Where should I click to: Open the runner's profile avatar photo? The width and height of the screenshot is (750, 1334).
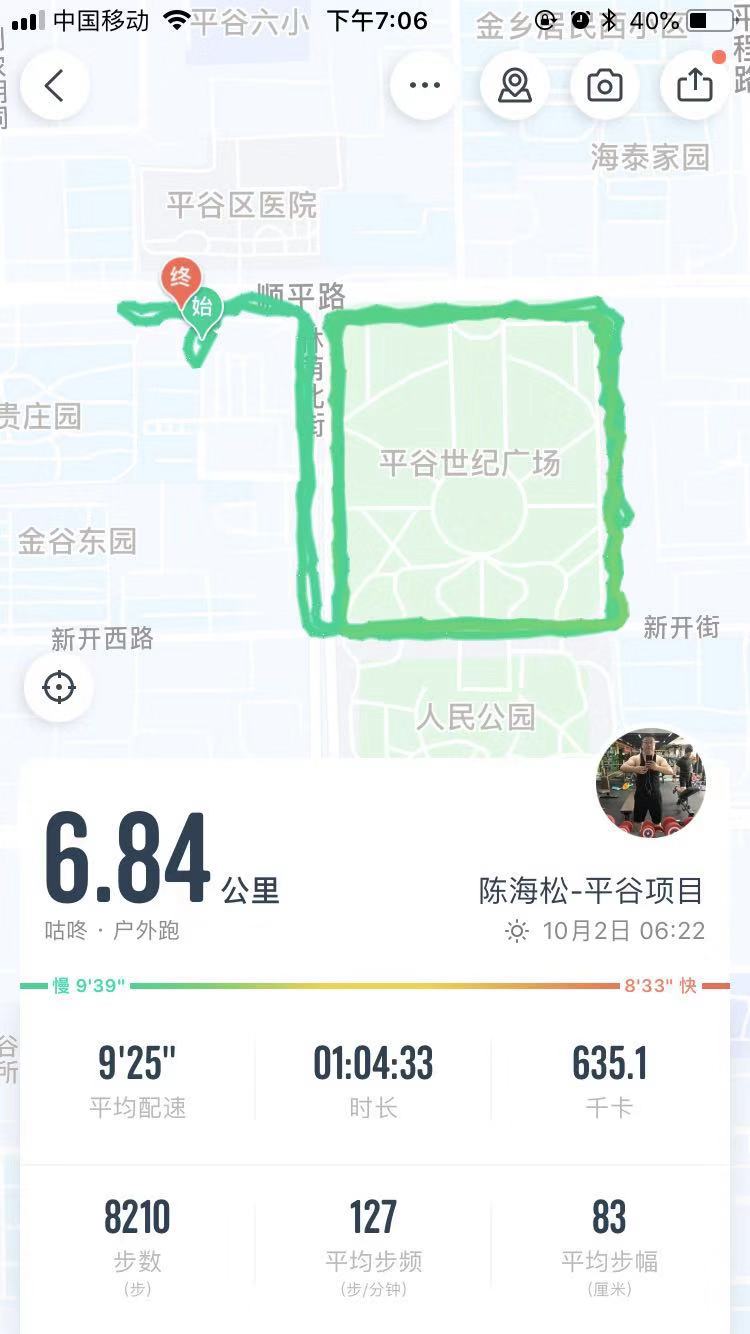[651, 783]
